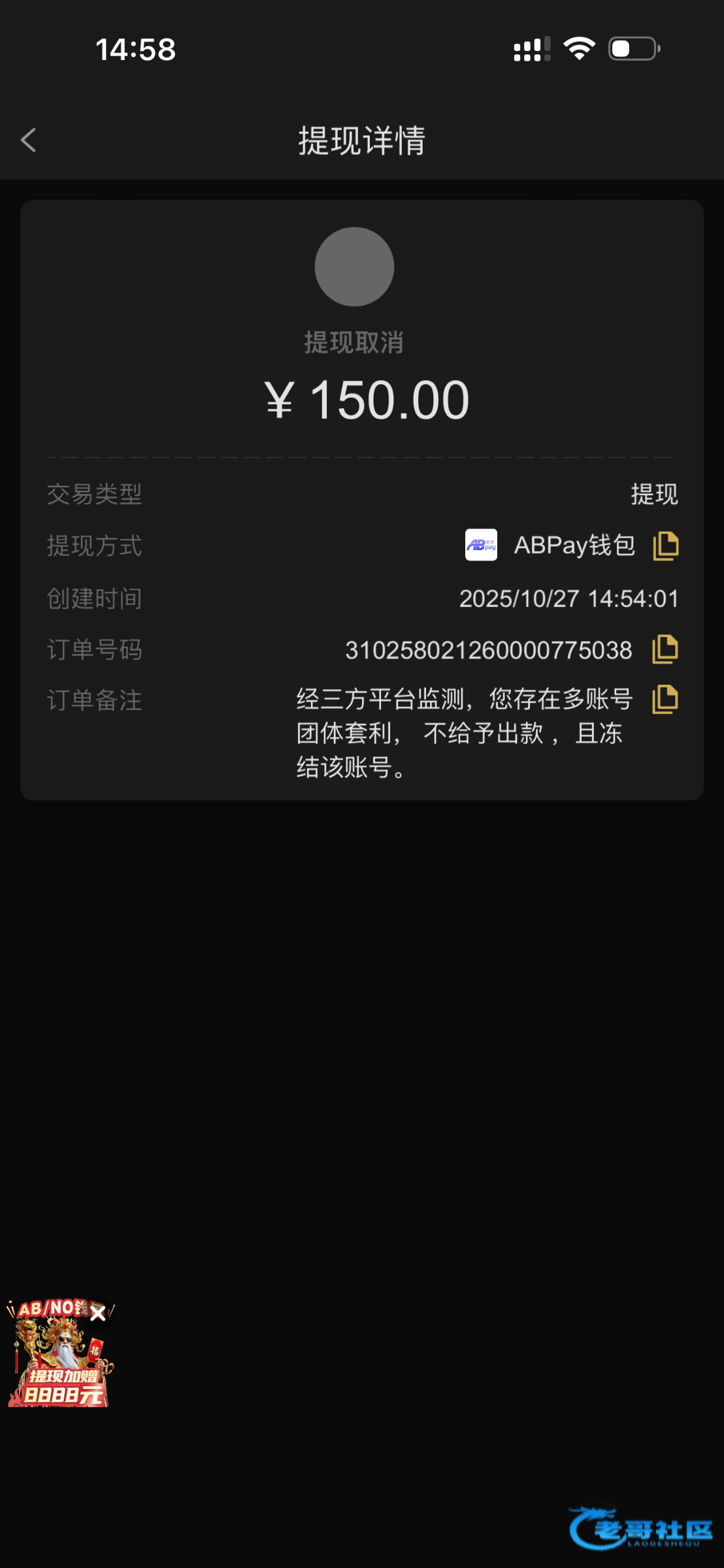This screenshot has height=1568, width=724.
Task: Copy the order remark text
Action: (x=665, y=700)
